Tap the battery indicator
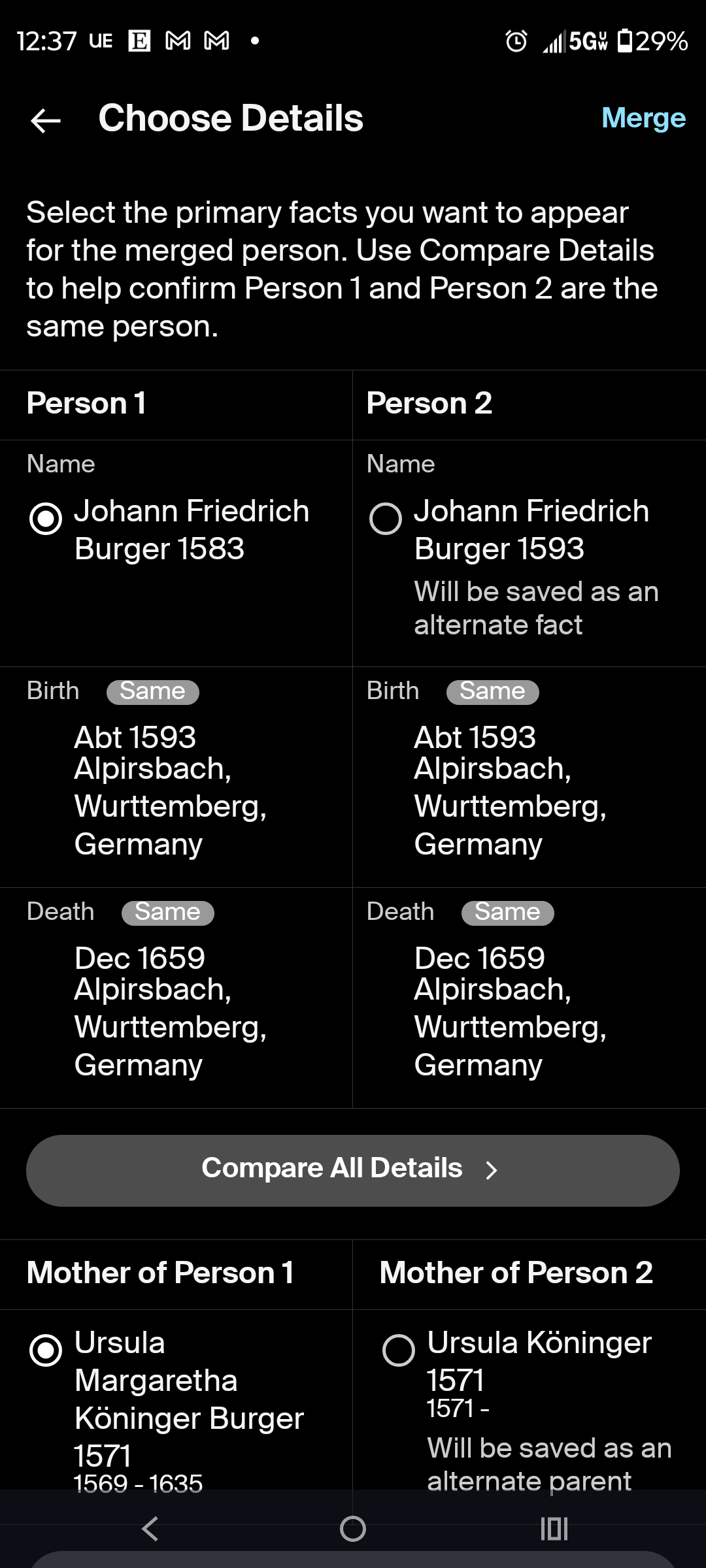 pyautogui.click(x=626, y=42)
